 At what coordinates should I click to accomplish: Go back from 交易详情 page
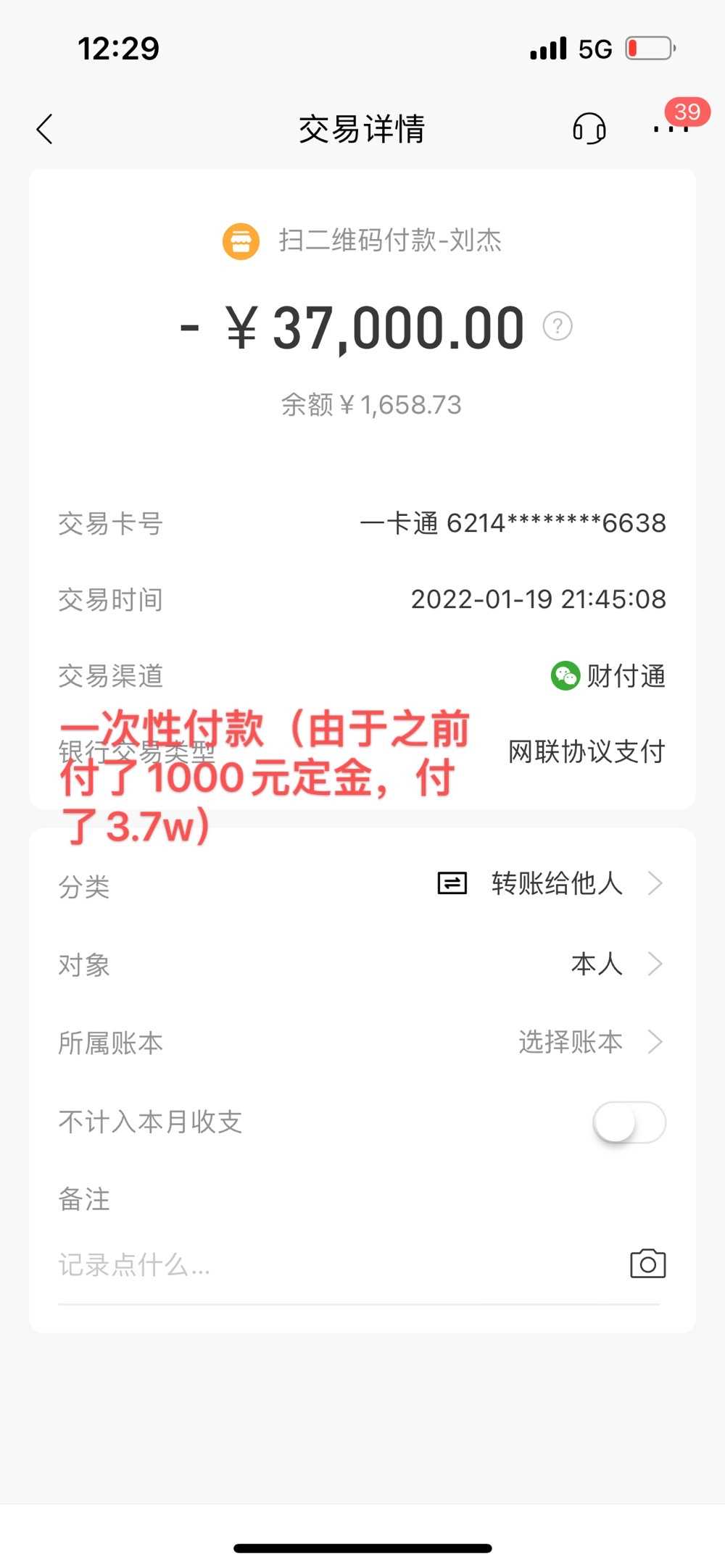(45, 130)
